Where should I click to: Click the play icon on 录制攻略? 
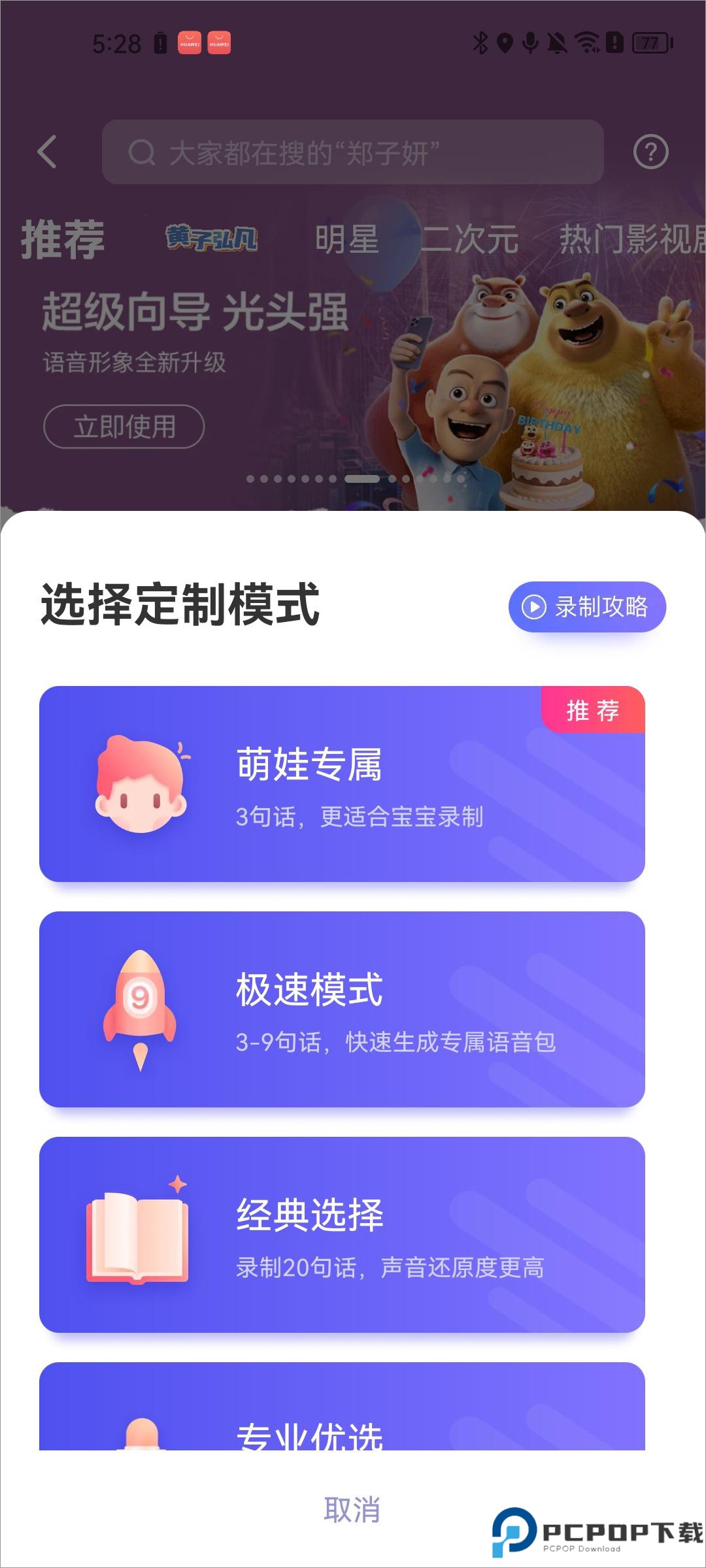pyautogui.click(x=533, y=608)
